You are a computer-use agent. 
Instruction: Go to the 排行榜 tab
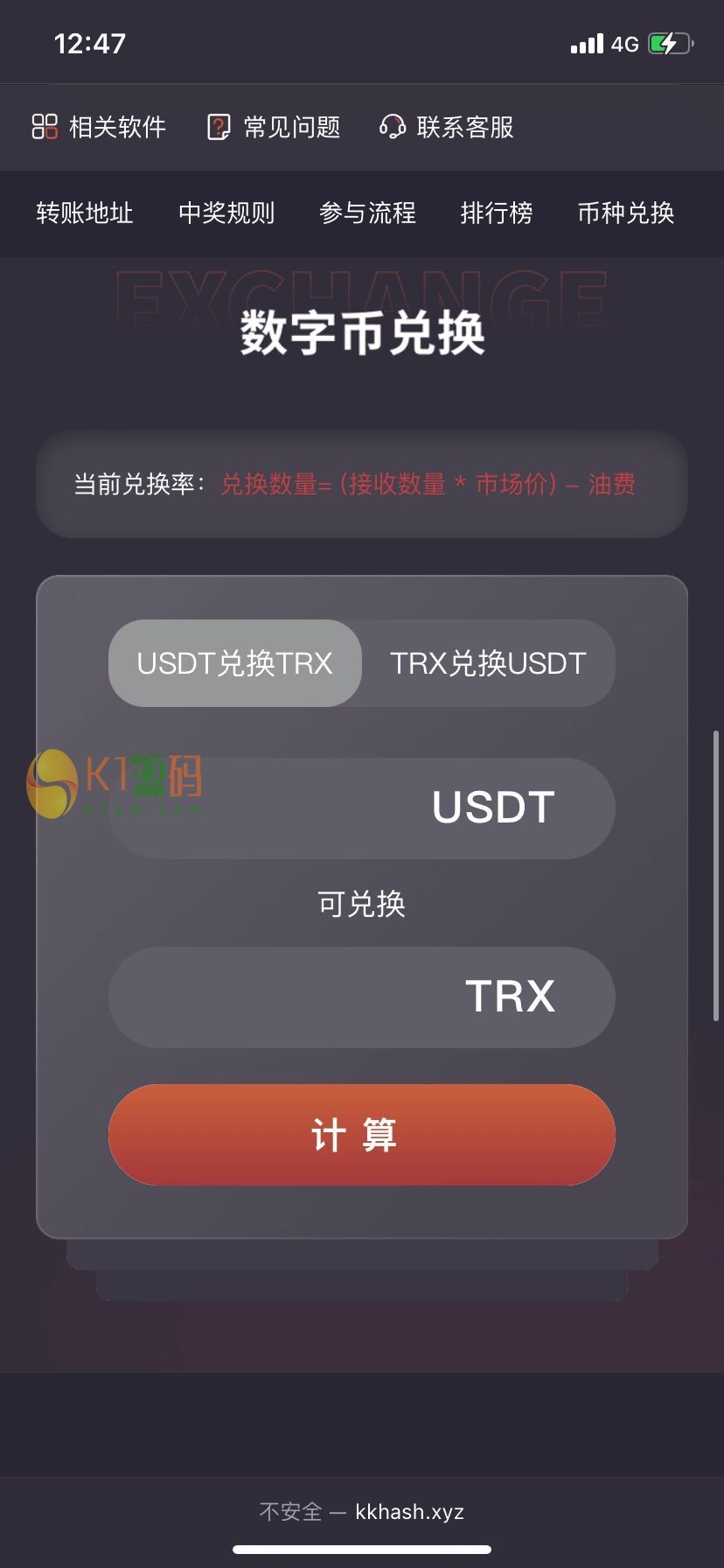point(497,213)
